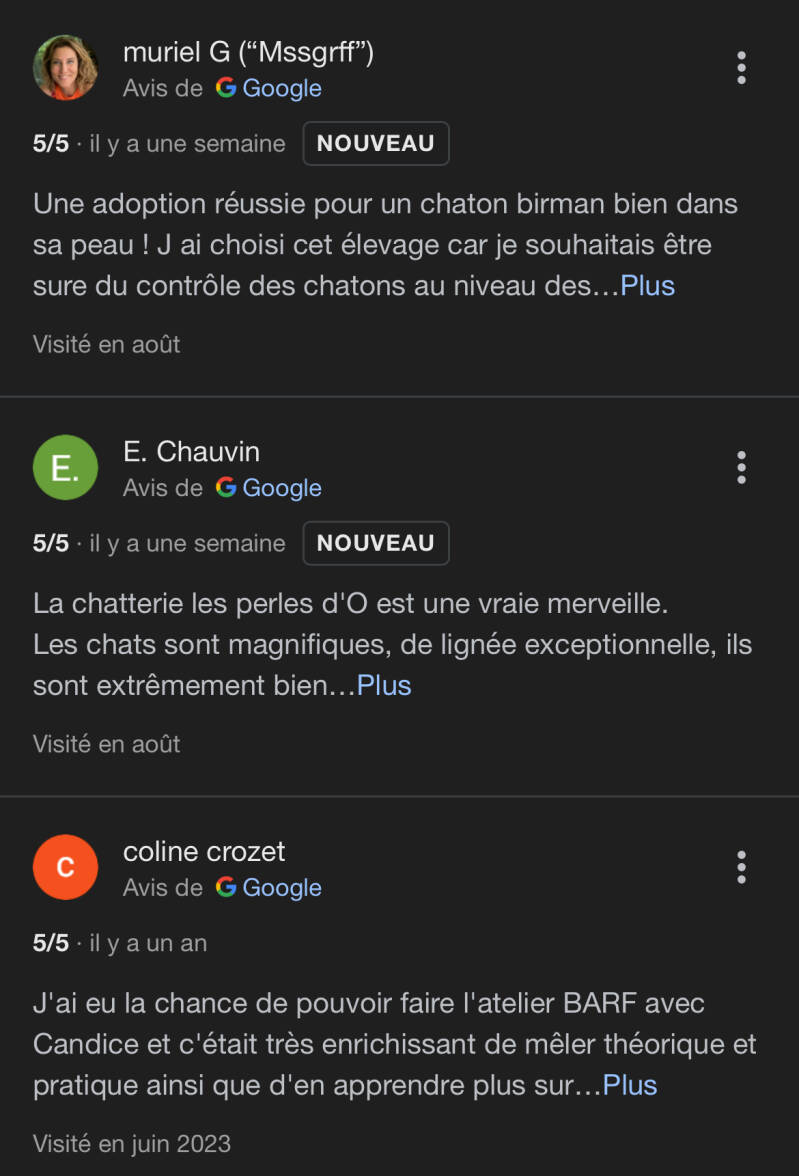This screenshot has width=799, height=1176.
Task: Tap the Google link under coline crozet
Action: coord(269,888)
